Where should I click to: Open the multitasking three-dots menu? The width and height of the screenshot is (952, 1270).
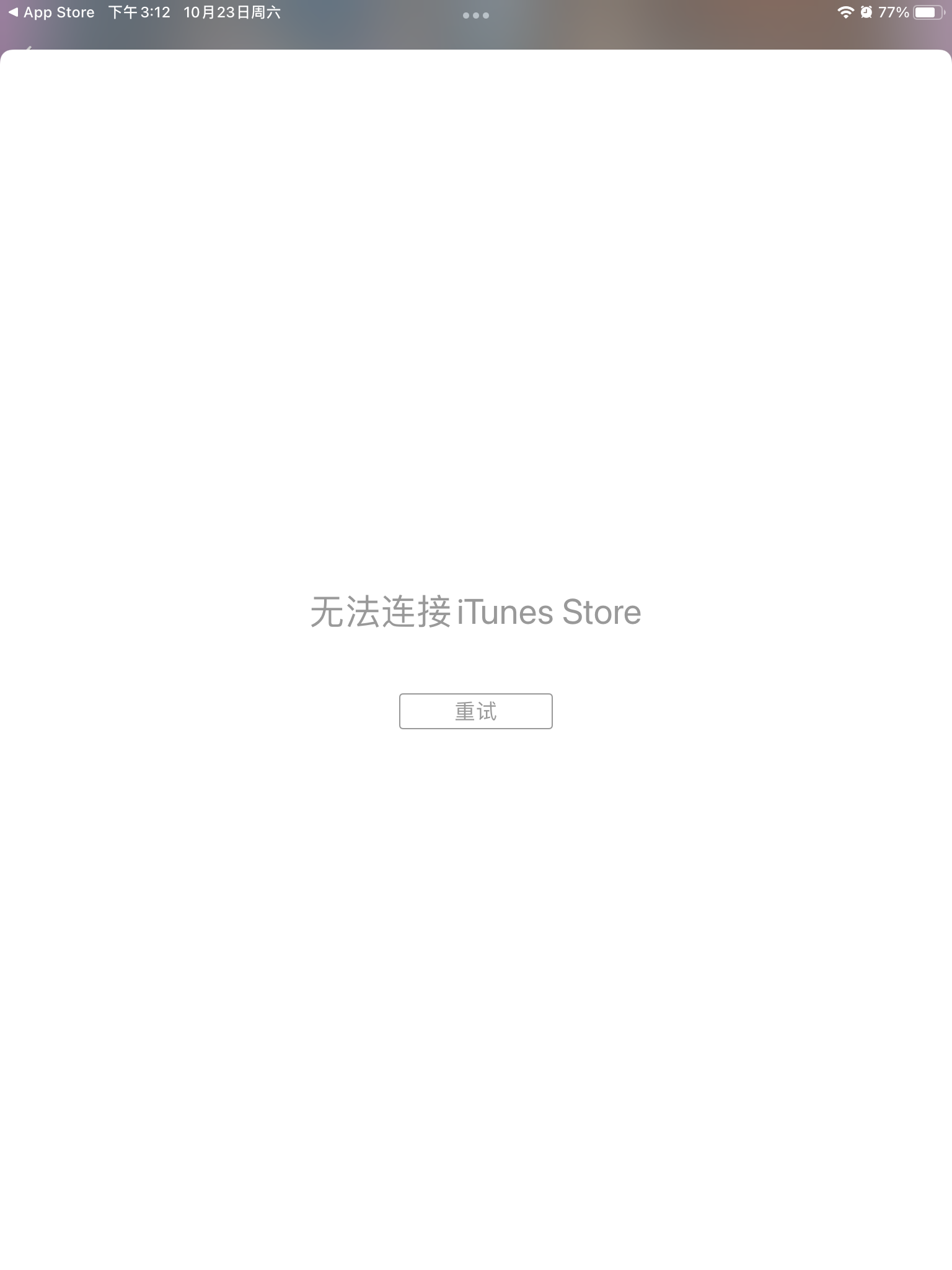pos(475,15)
